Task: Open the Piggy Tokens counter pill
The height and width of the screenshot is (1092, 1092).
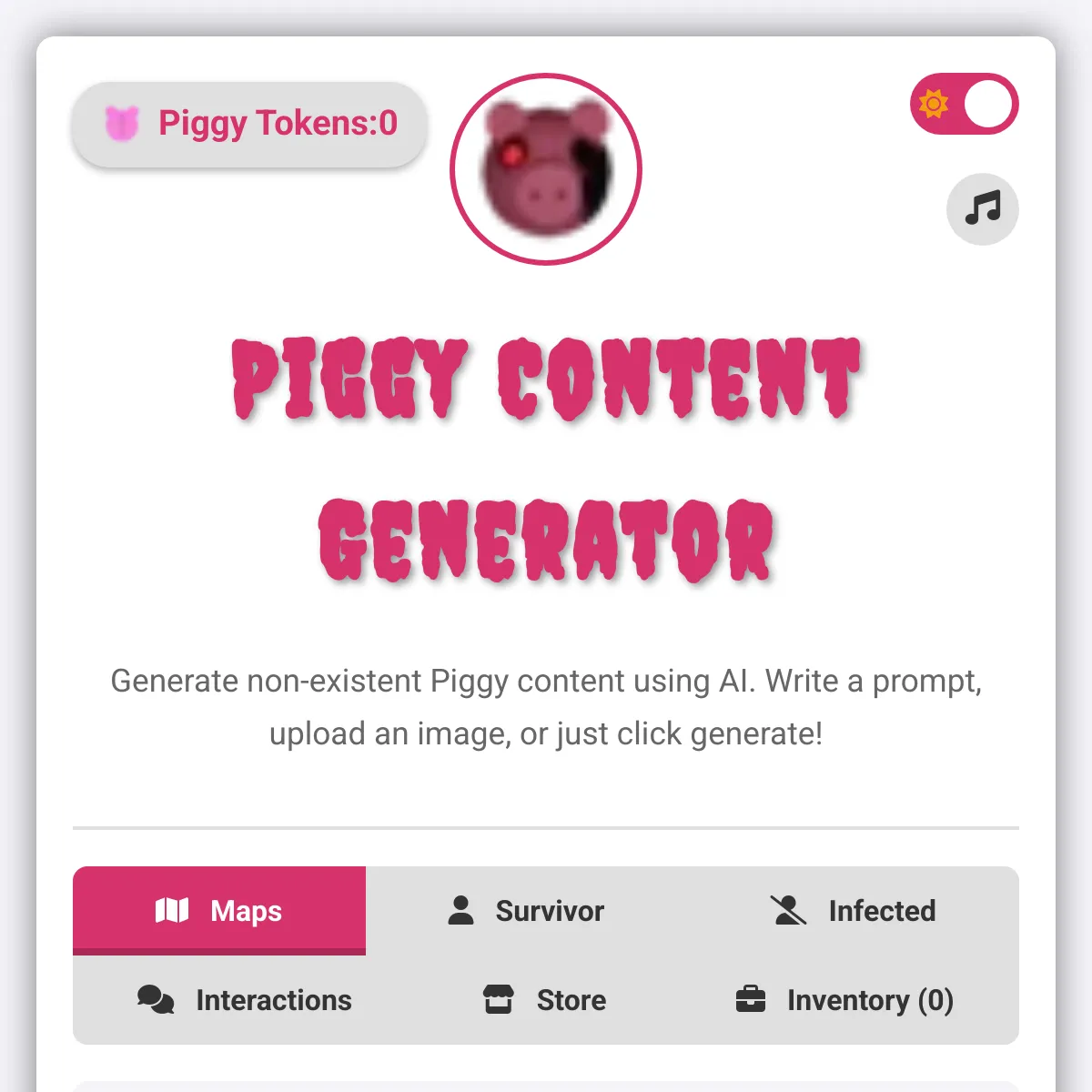Action: [x=249, y=124]
